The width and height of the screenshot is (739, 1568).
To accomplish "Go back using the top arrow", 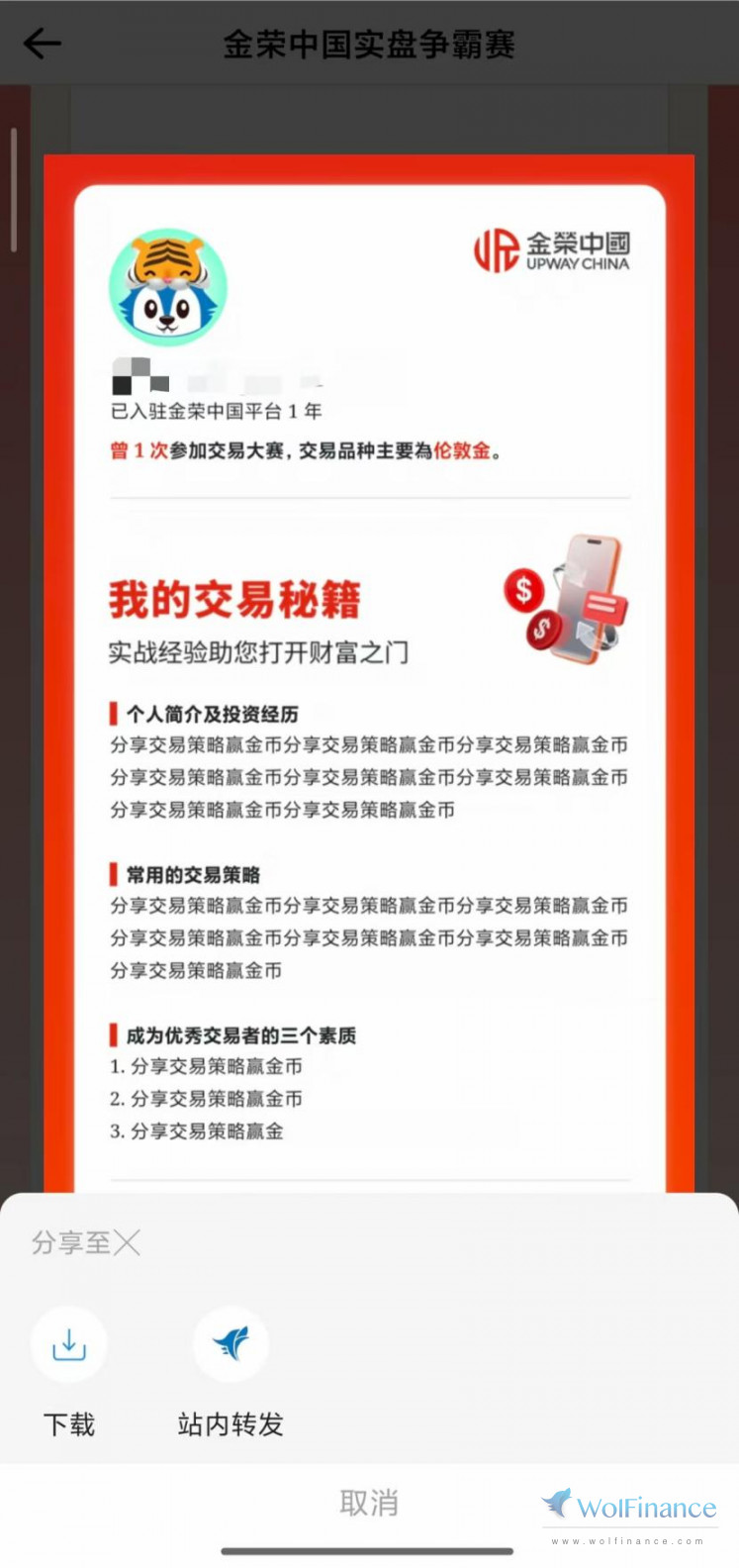I will click(x=42, y=44).
